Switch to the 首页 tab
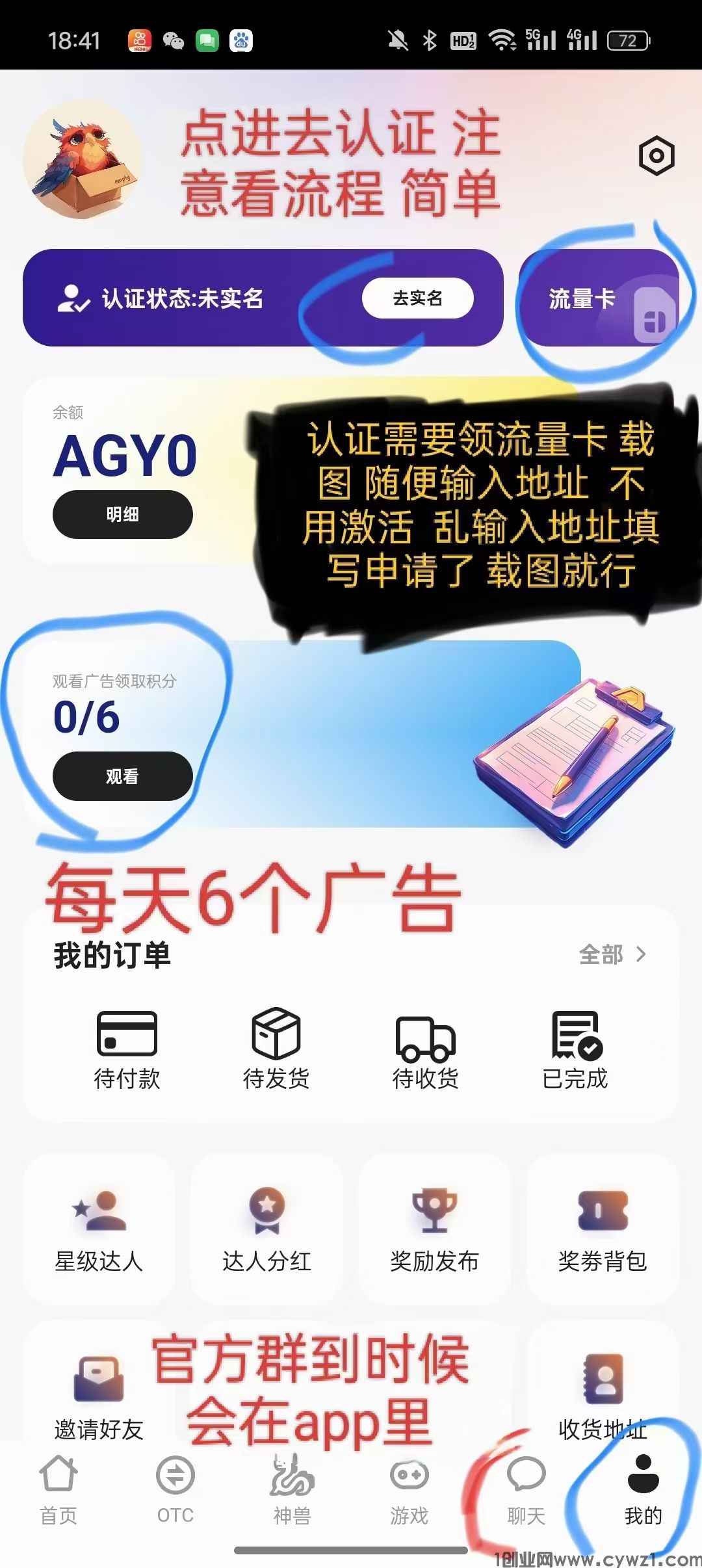Screen dimensions: 702x1568 coord(58,1490)
